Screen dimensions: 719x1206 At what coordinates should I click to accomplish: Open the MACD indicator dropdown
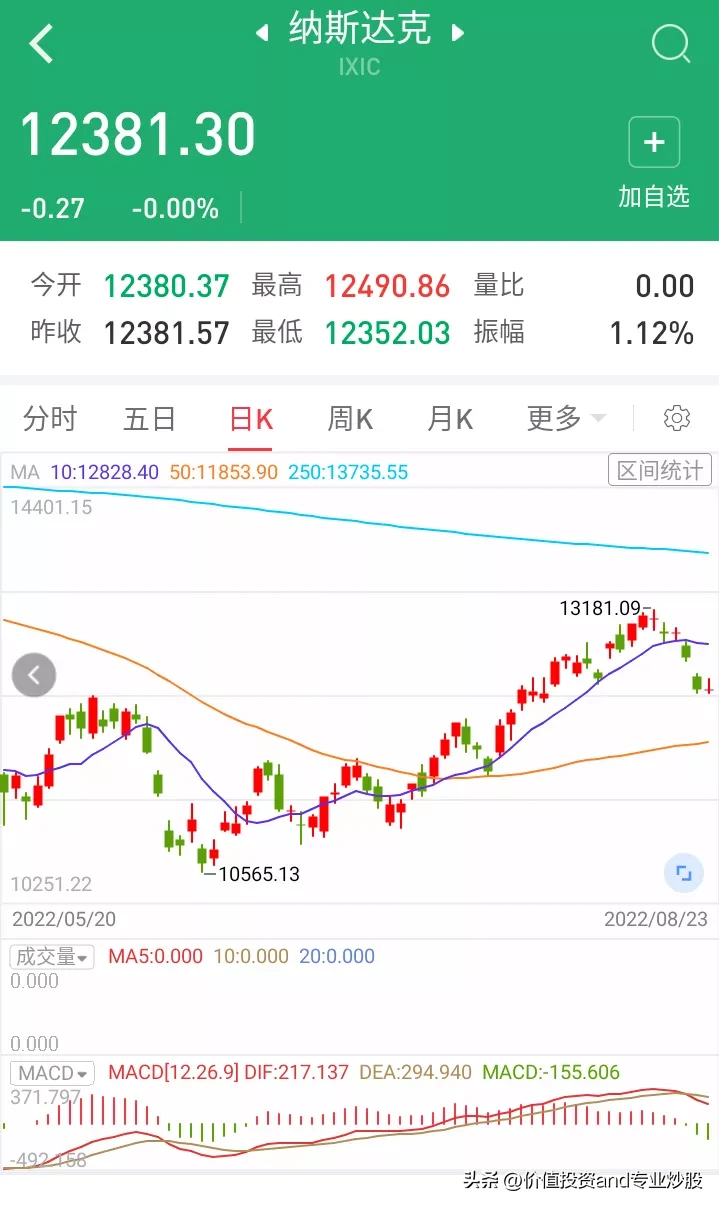point(52,1073)
